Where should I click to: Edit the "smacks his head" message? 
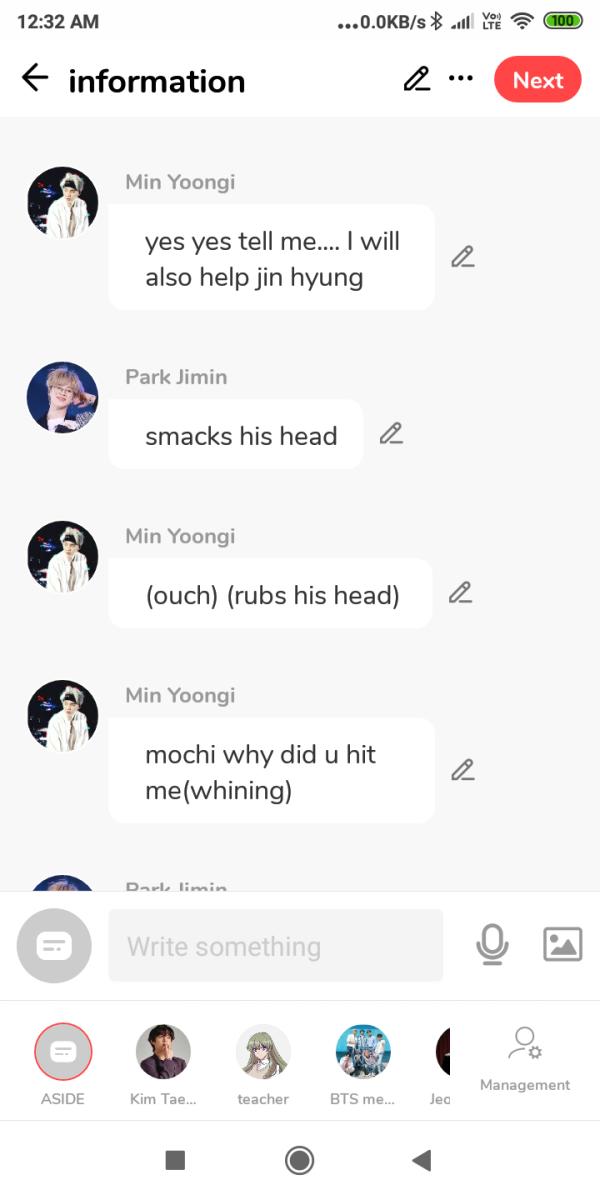tap(391, 434)
